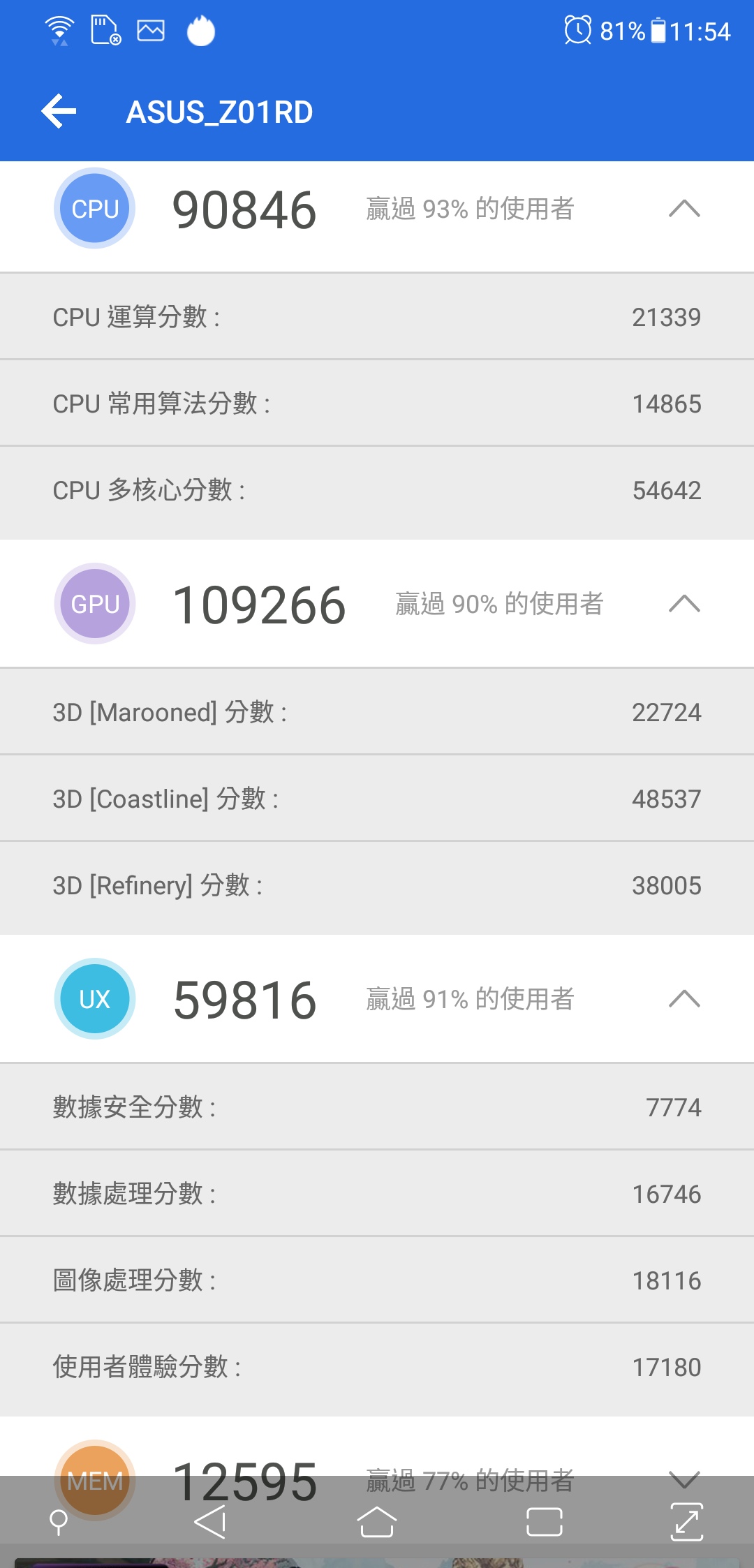Go back using the top-left arrow
The image size is (754, 1568).
pyautogui.click(x=59, y=112)
